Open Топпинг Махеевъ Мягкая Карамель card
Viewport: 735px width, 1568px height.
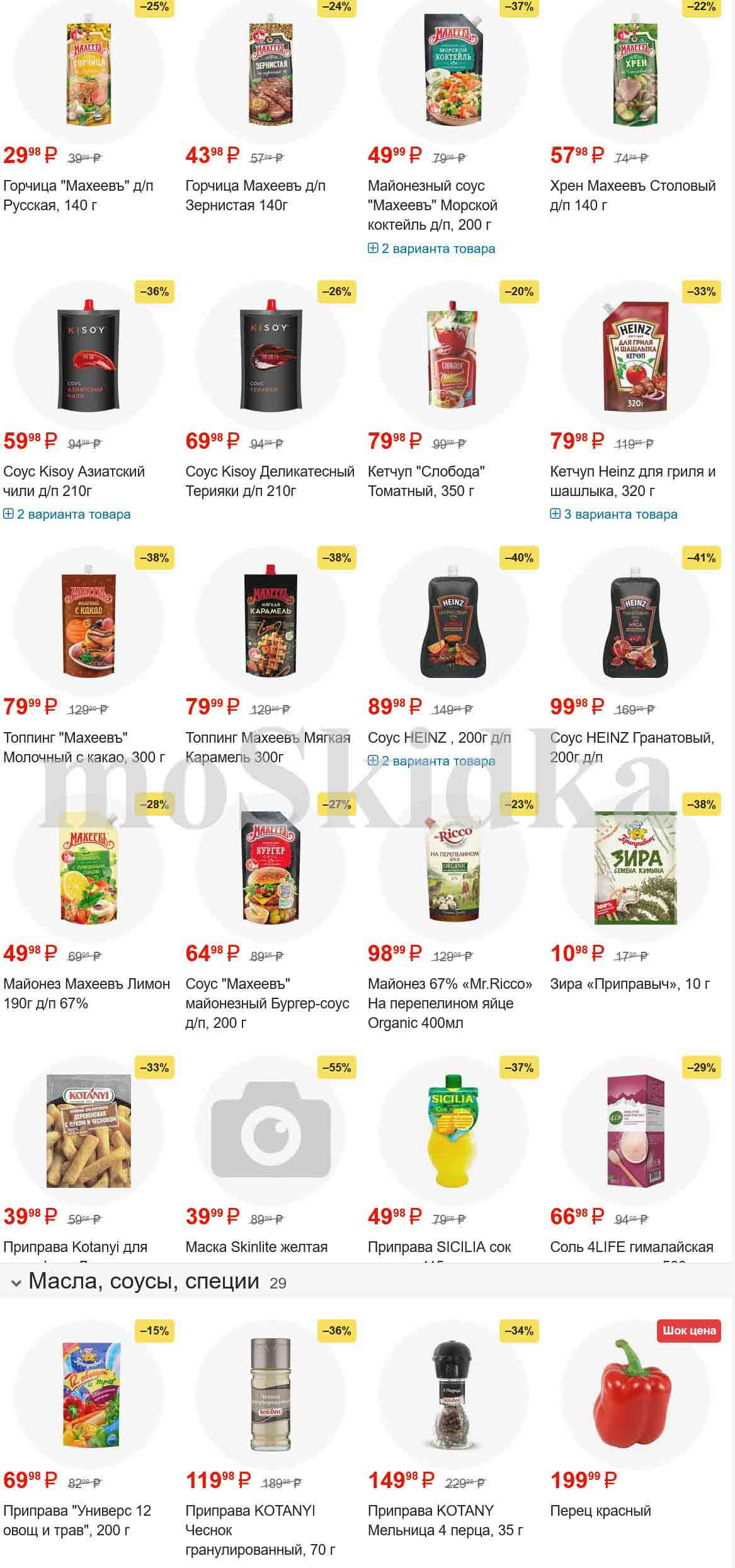[268, 747]
